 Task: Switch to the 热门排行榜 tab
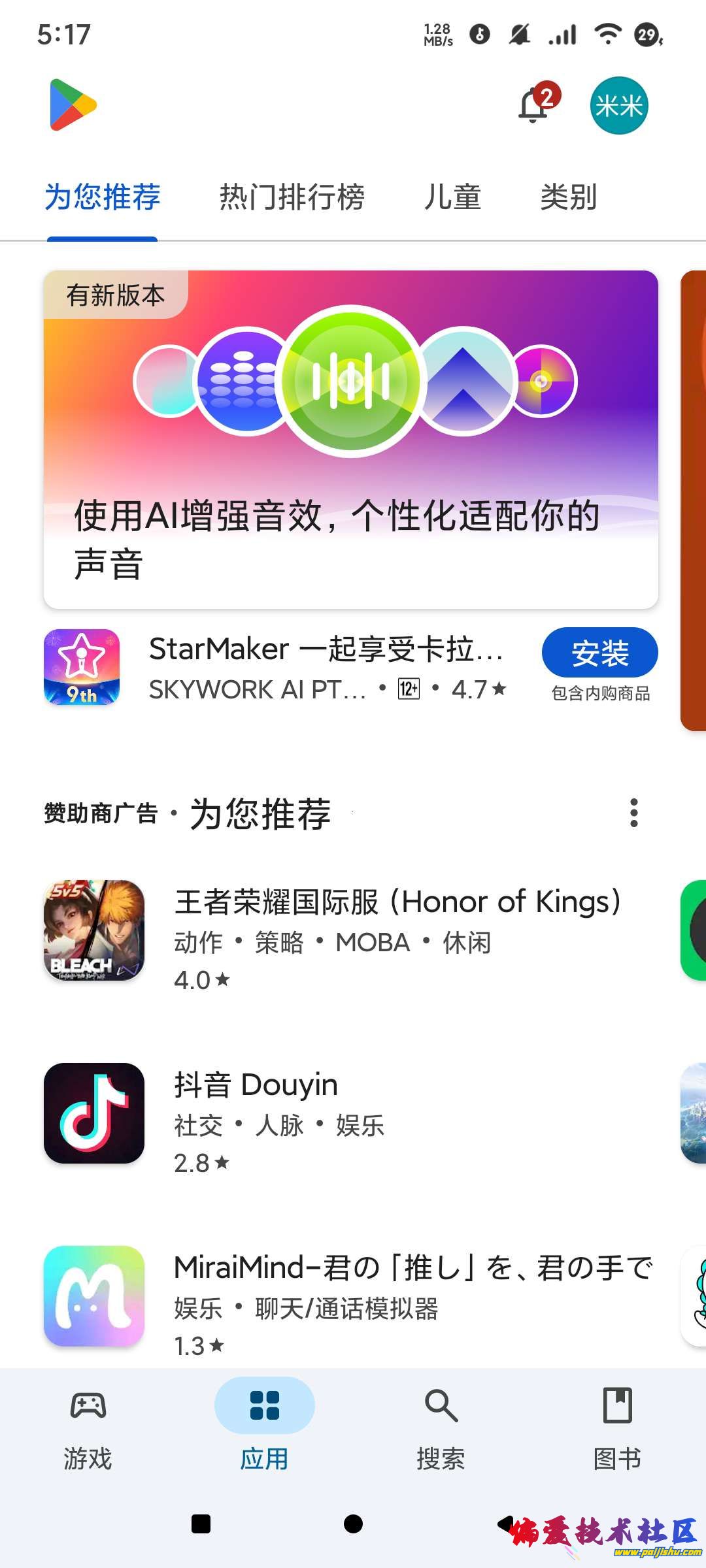pos(292,197)
